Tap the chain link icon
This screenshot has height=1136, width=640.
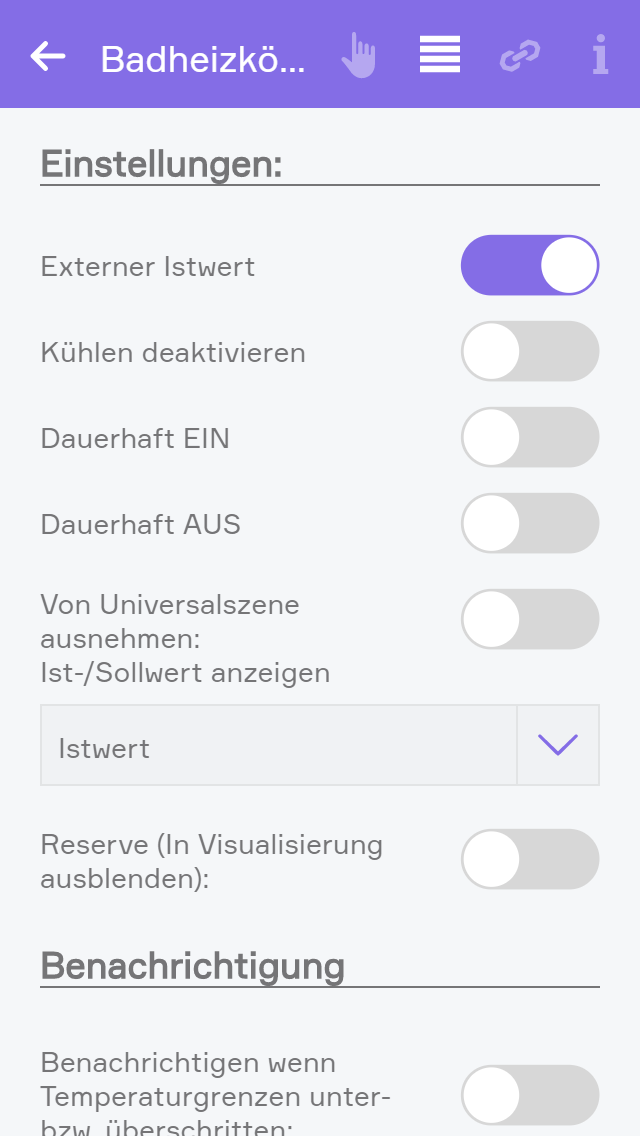pyautogui.click(x=520, y=56)
